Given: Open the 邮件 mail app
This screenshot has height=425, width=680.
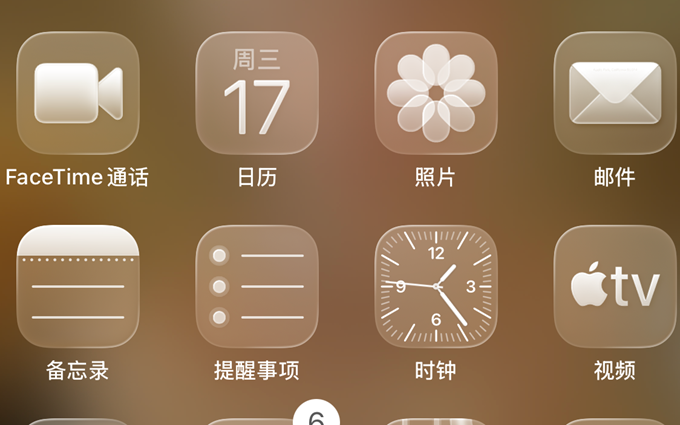Looking at the screenshot, I should 615,93.
